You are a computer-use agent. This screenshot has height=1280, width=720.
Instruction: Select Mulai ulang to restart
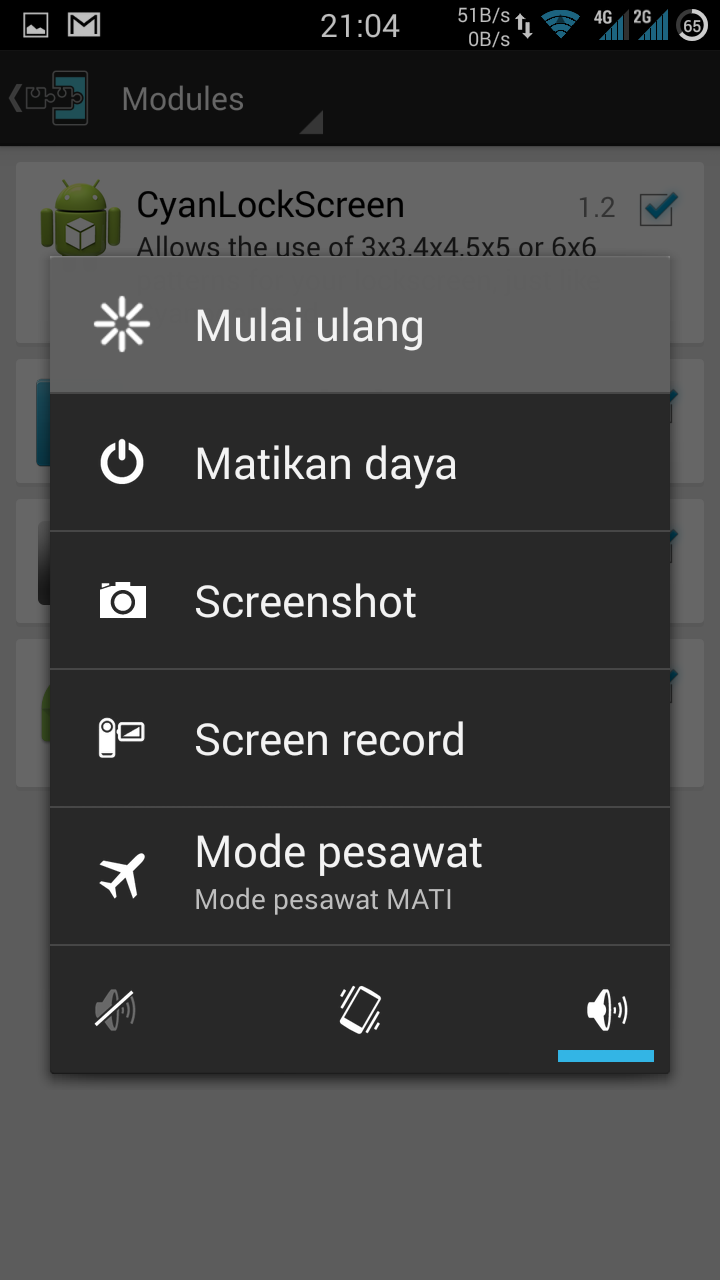[x=360, y=325]
